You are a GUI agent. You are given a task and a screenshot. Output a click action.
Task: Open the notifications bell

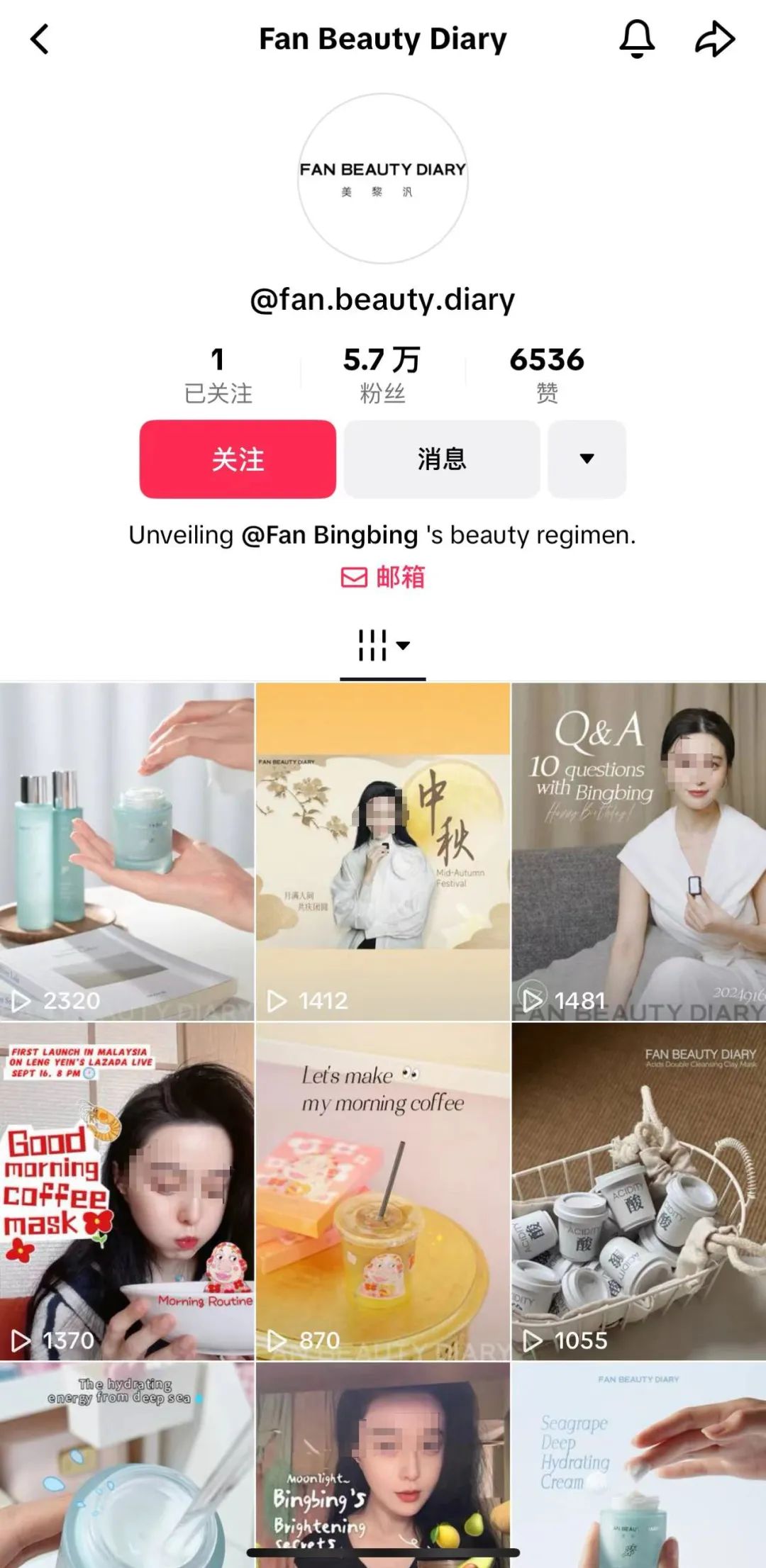[x=636, y=39]
